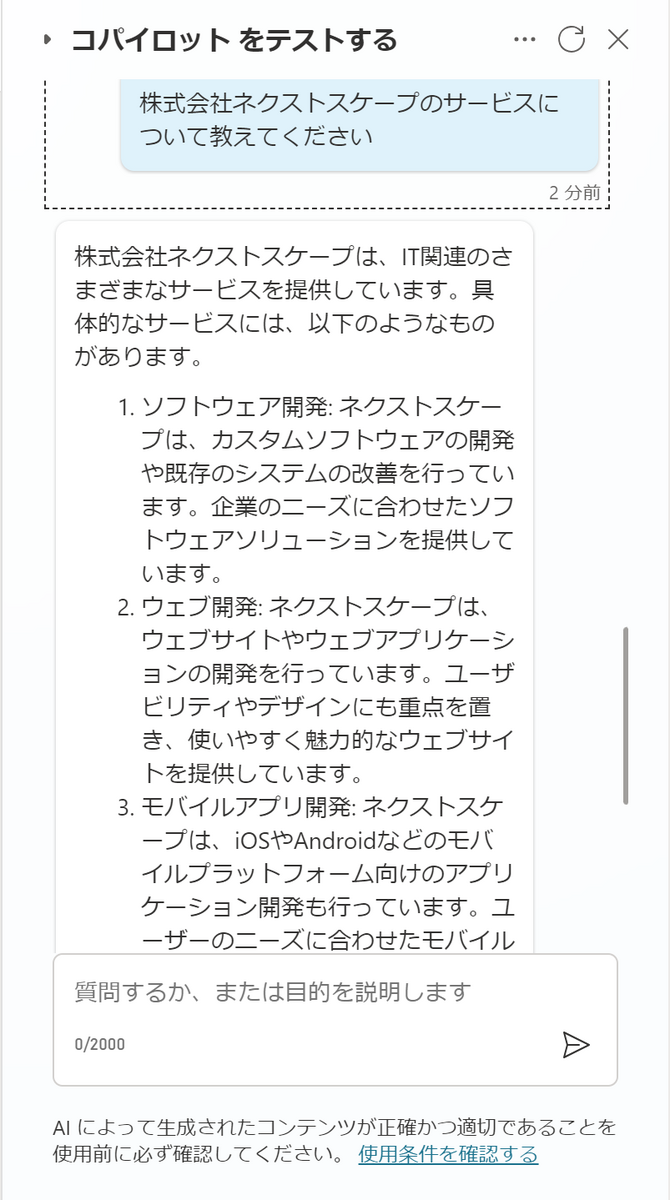Send the message with arrow icon

click(576, 1044)
